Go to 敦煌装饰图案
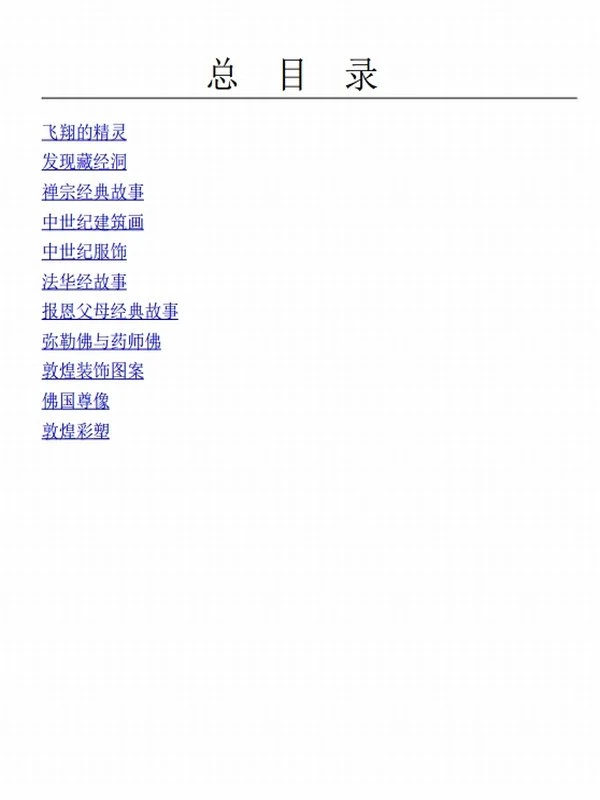This screenshot has height=800, width=600. point(92,372)
